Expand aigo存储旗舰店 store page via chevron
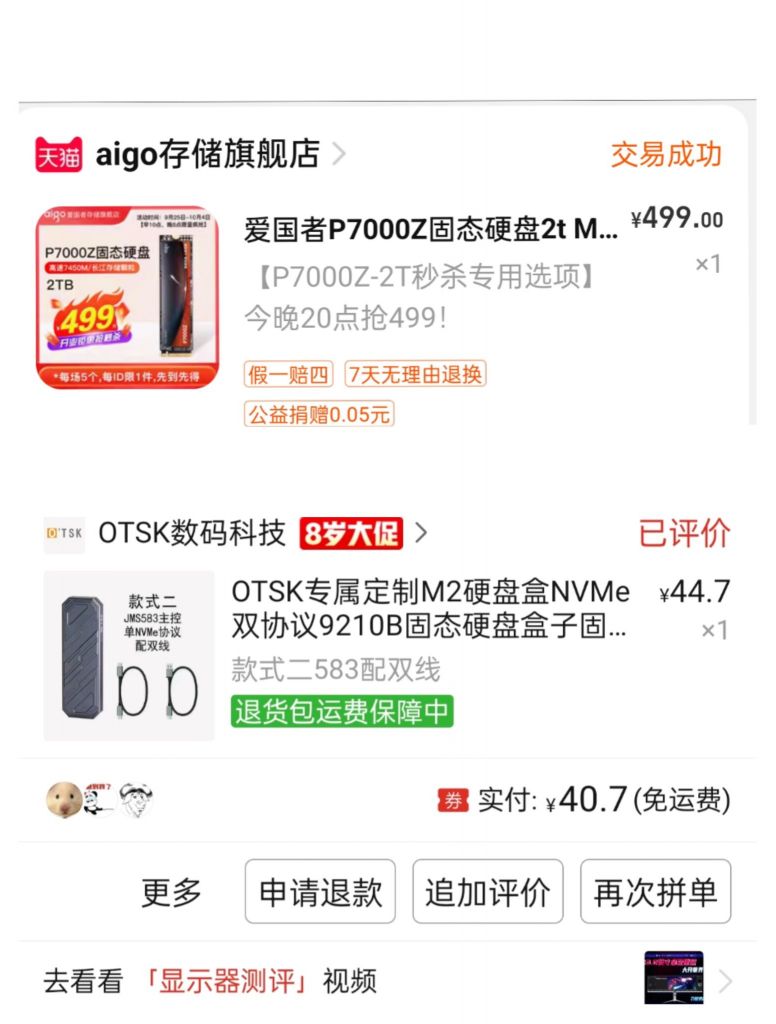This screenshot has height=1024, width=776. coord(340,151)
